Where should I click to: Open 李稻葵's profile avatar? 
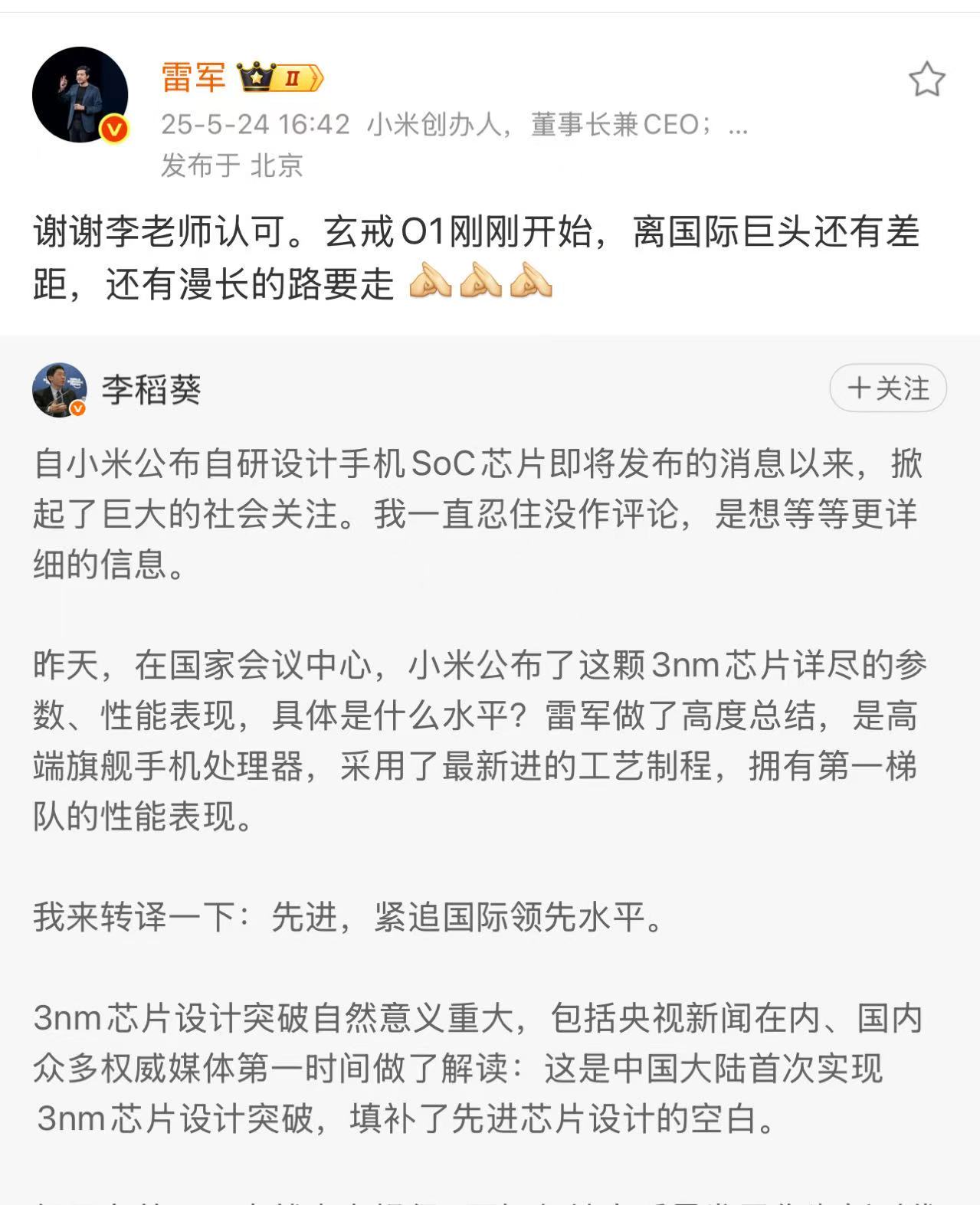60,390
